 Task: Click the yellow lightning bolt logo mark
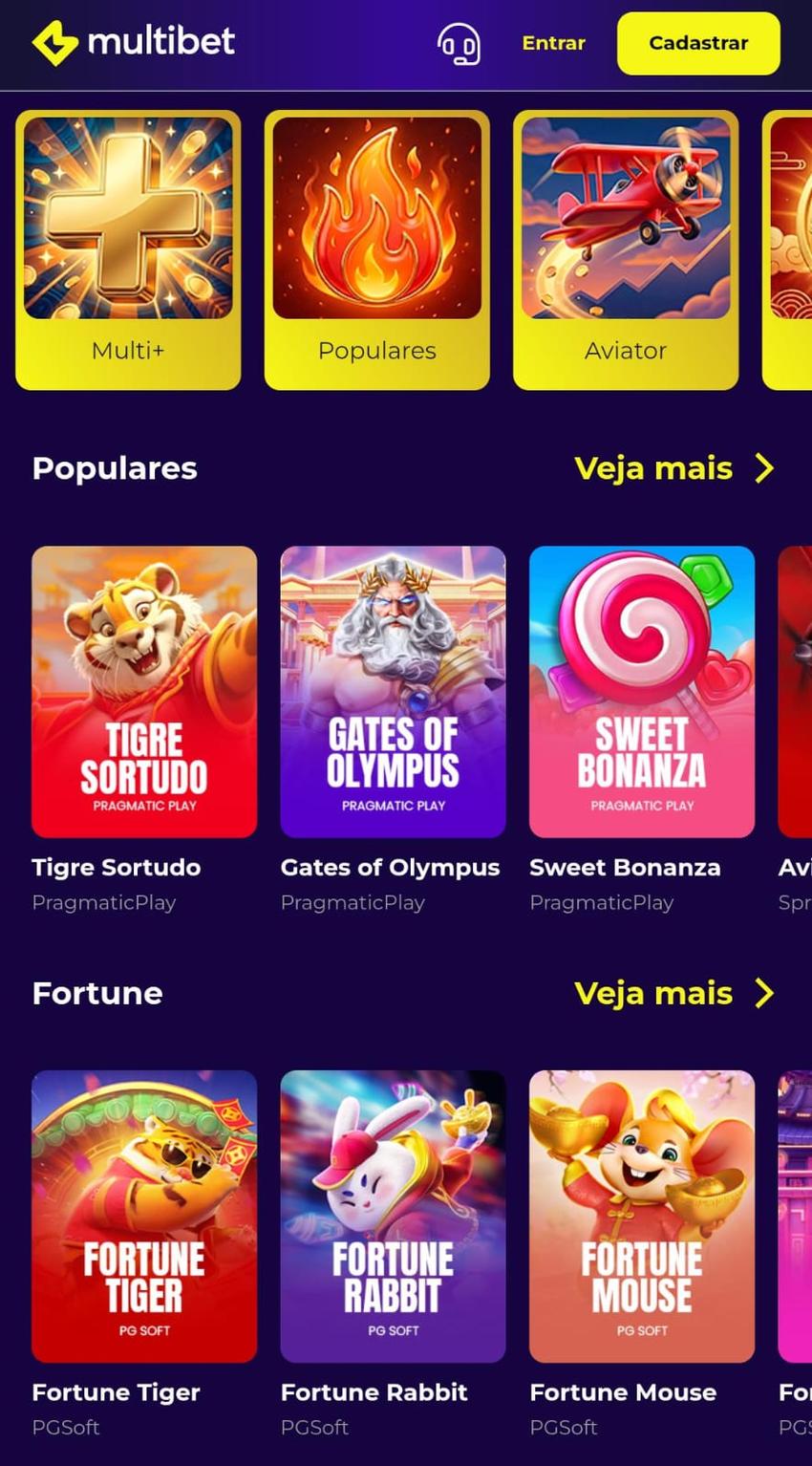click(53, 42)
